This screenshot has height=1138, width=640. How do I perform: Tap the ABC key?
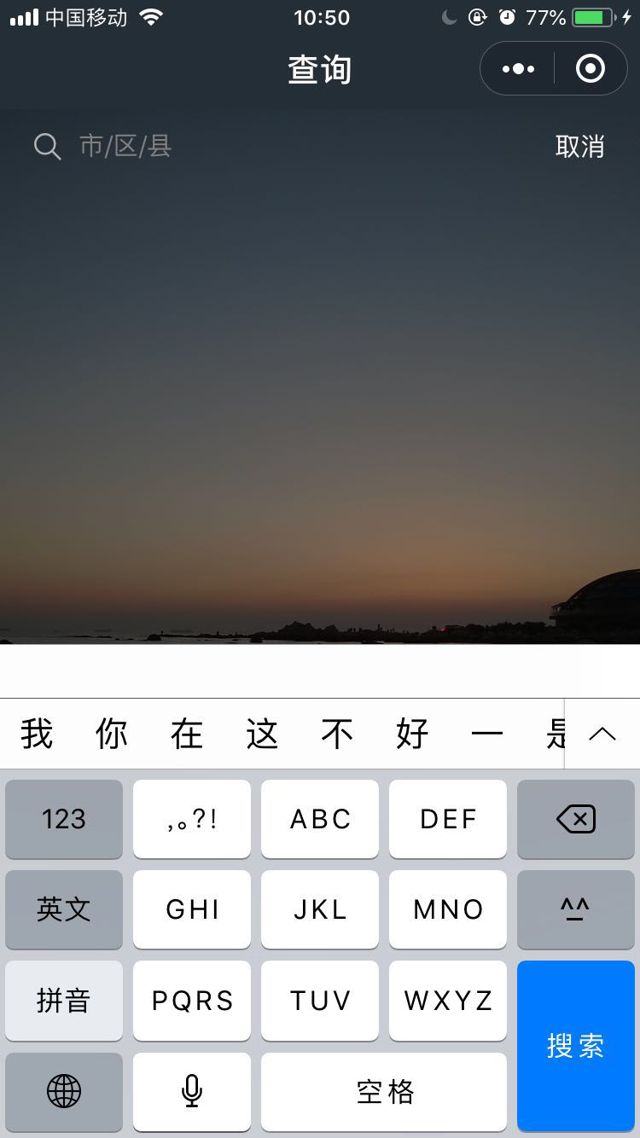tap(320, 819)
